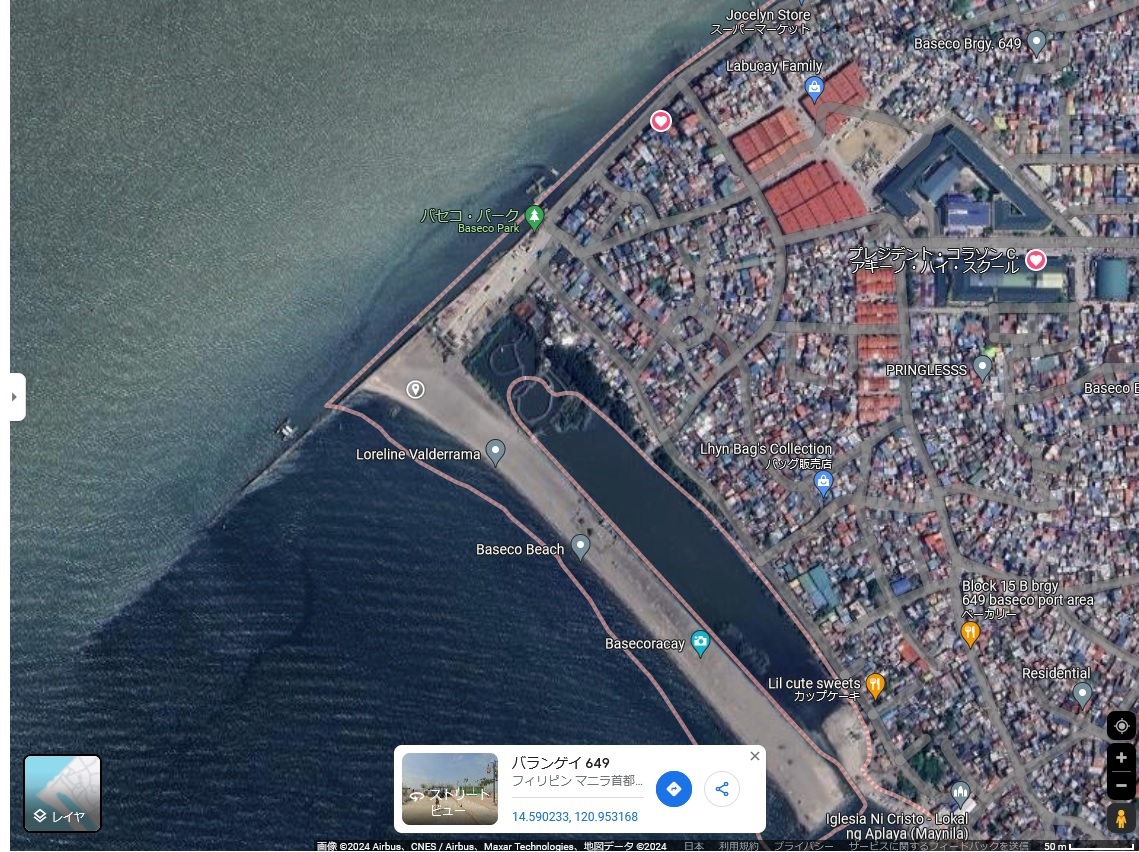Viewport: 1139px width, 852px height.
Task: Open the saved President Corazon Aquino High School marker
Action: point(1036,260)
